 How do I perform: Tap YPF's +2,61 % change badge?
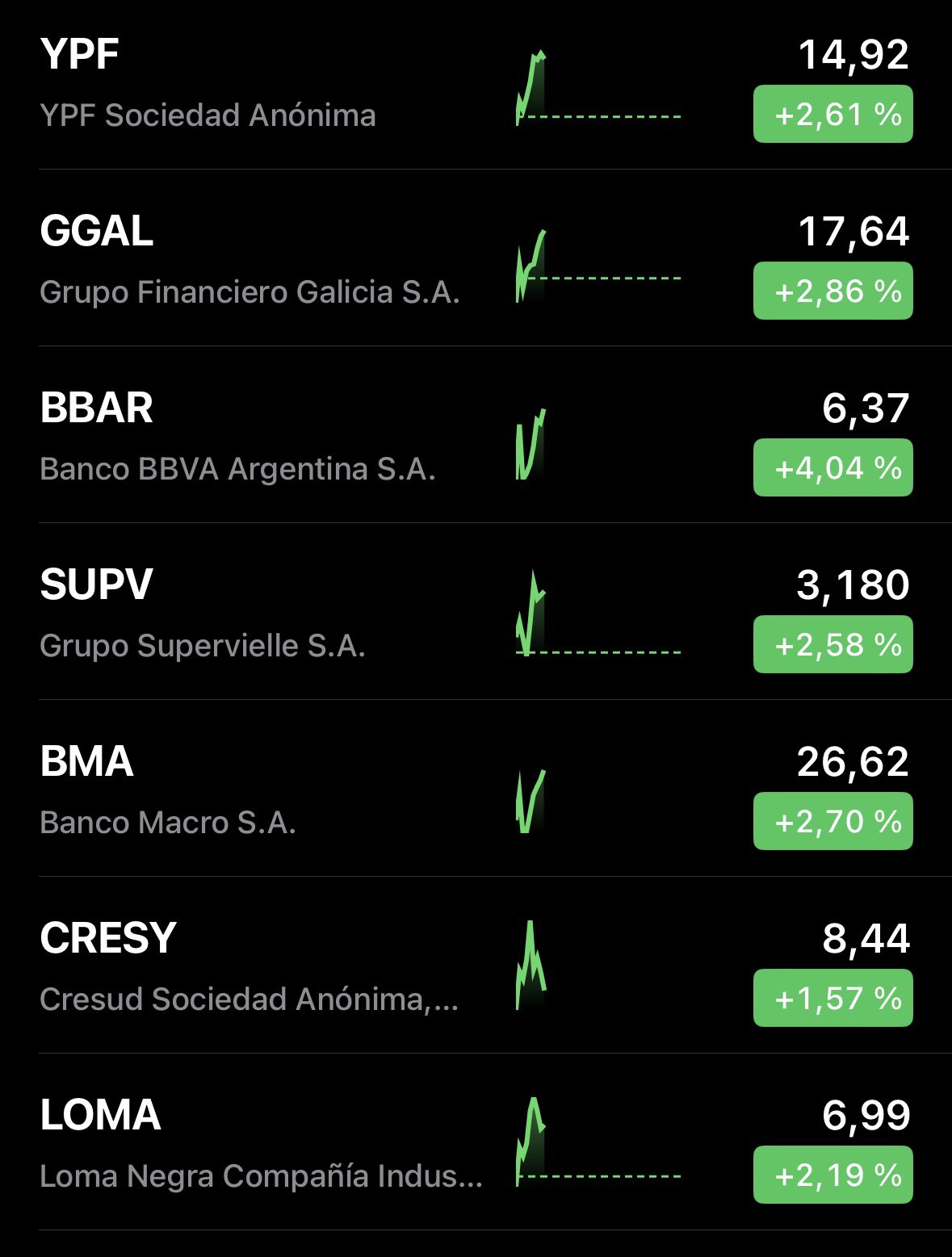(832, 114)
